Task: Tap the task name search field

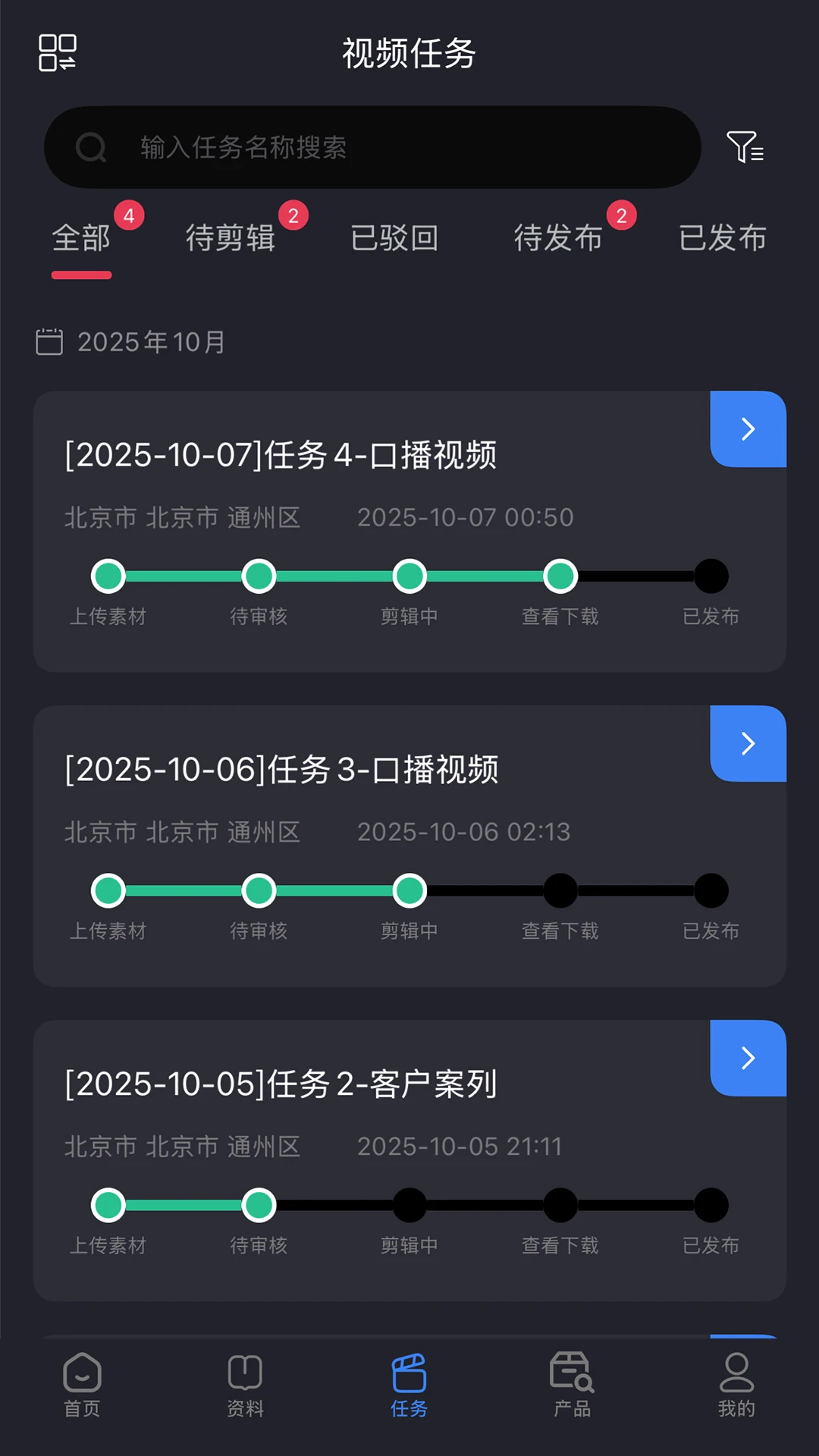Action: pos(372,147)
